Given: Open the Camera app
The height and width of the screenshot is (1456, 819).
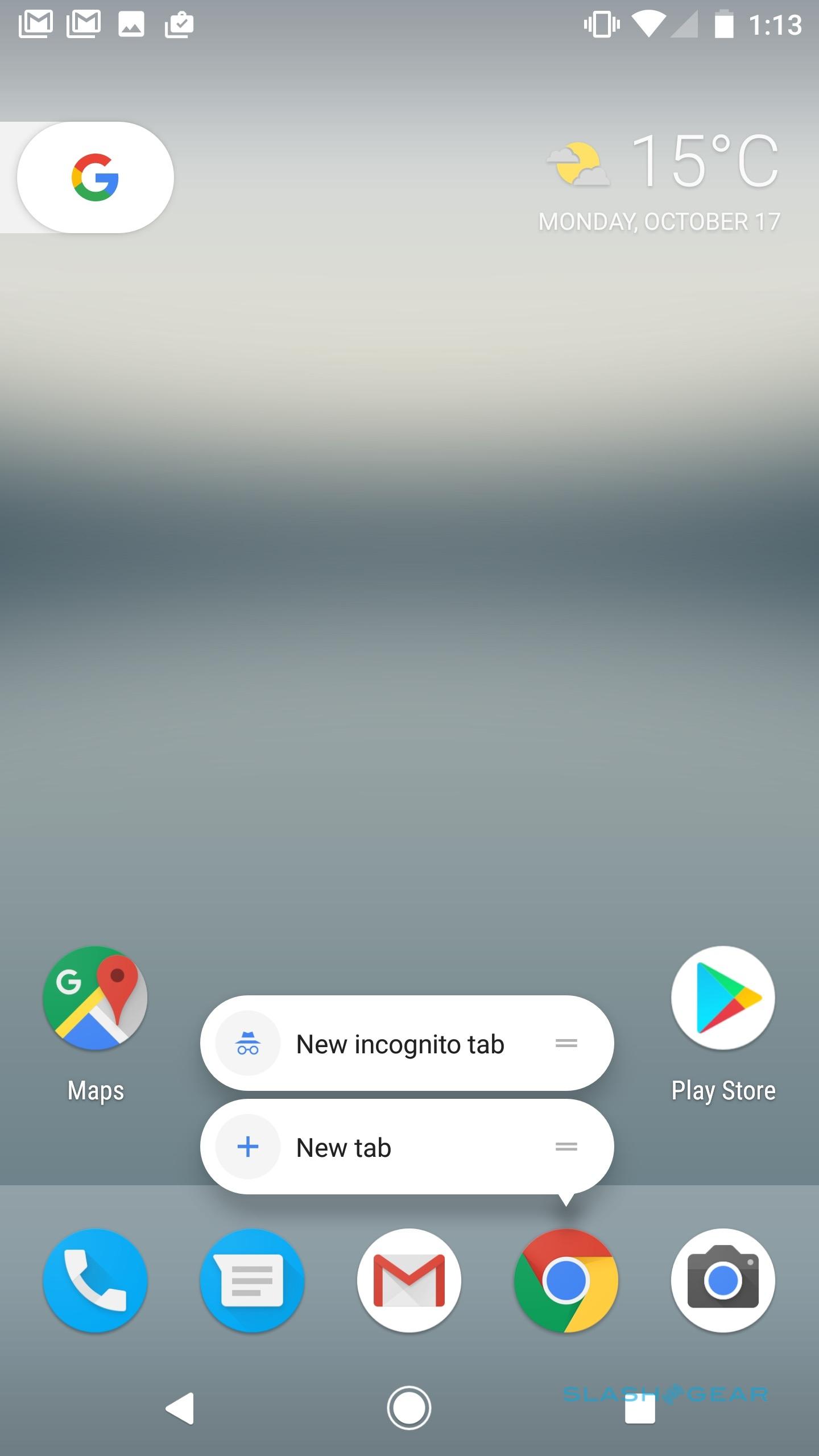Looking at the screenshot, I should (723, 1281).
